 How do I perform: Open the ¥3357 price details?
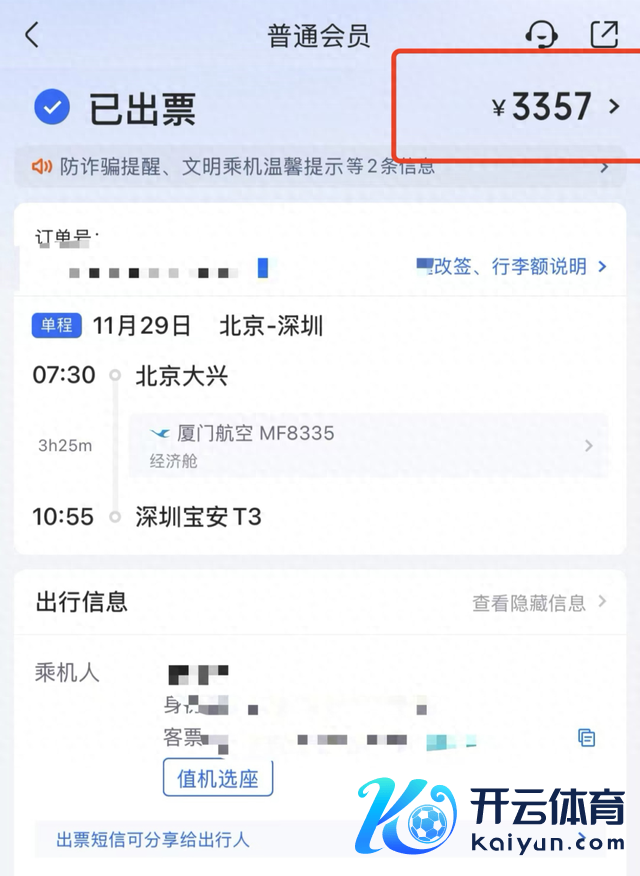click(x=555, y=107)
